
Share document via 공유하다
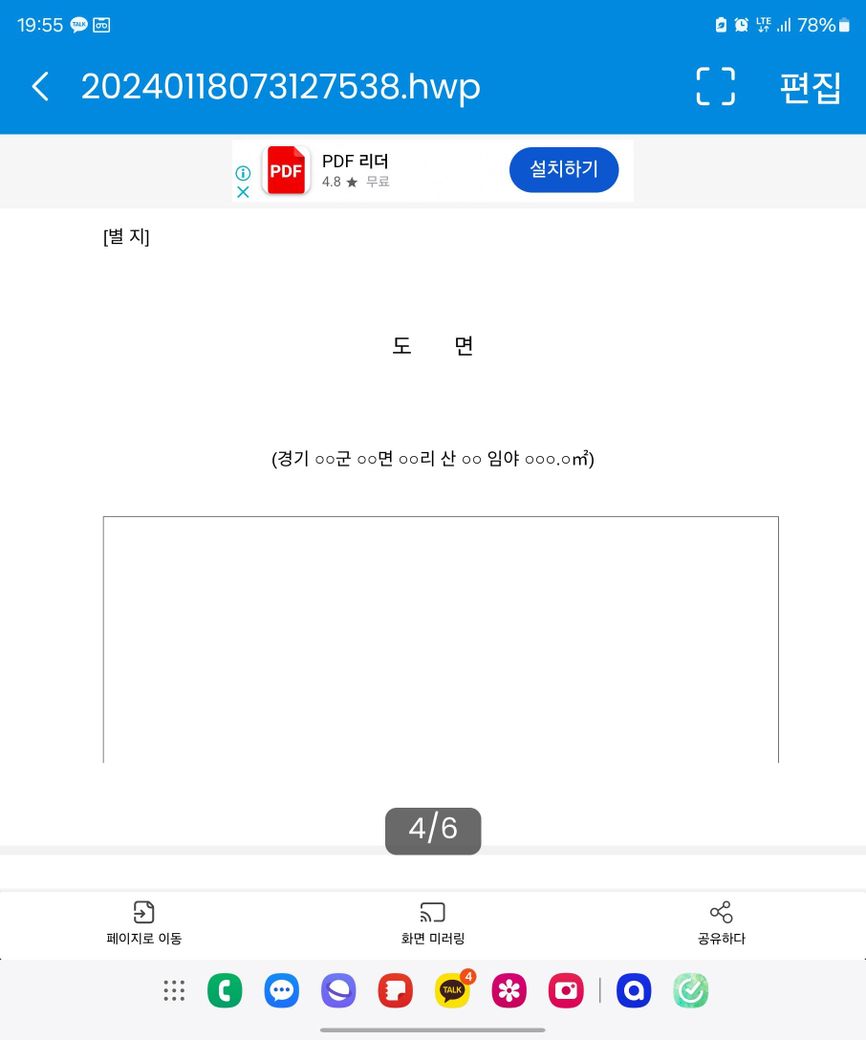(x=721, y=923)
